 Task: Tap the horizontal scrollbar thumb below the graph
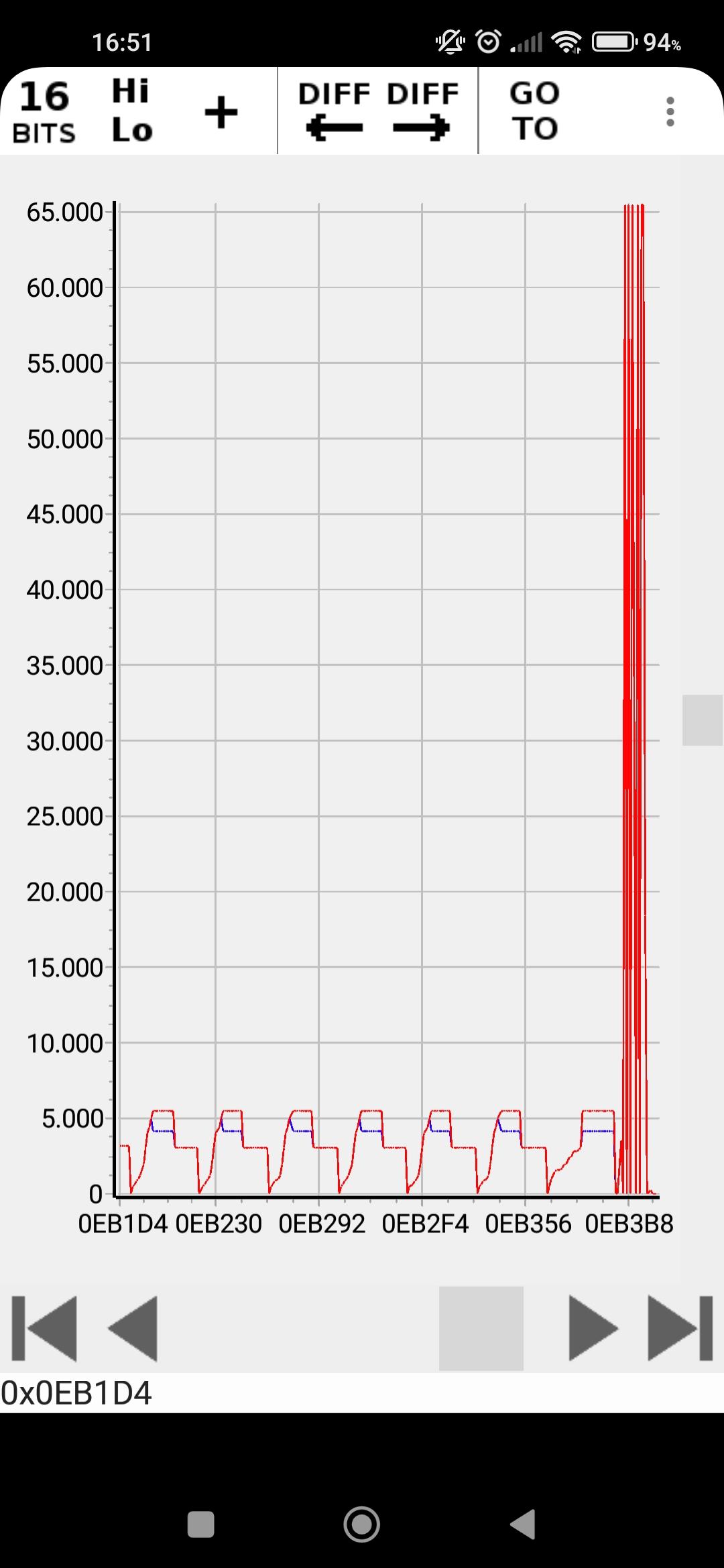coord(481,1328)
